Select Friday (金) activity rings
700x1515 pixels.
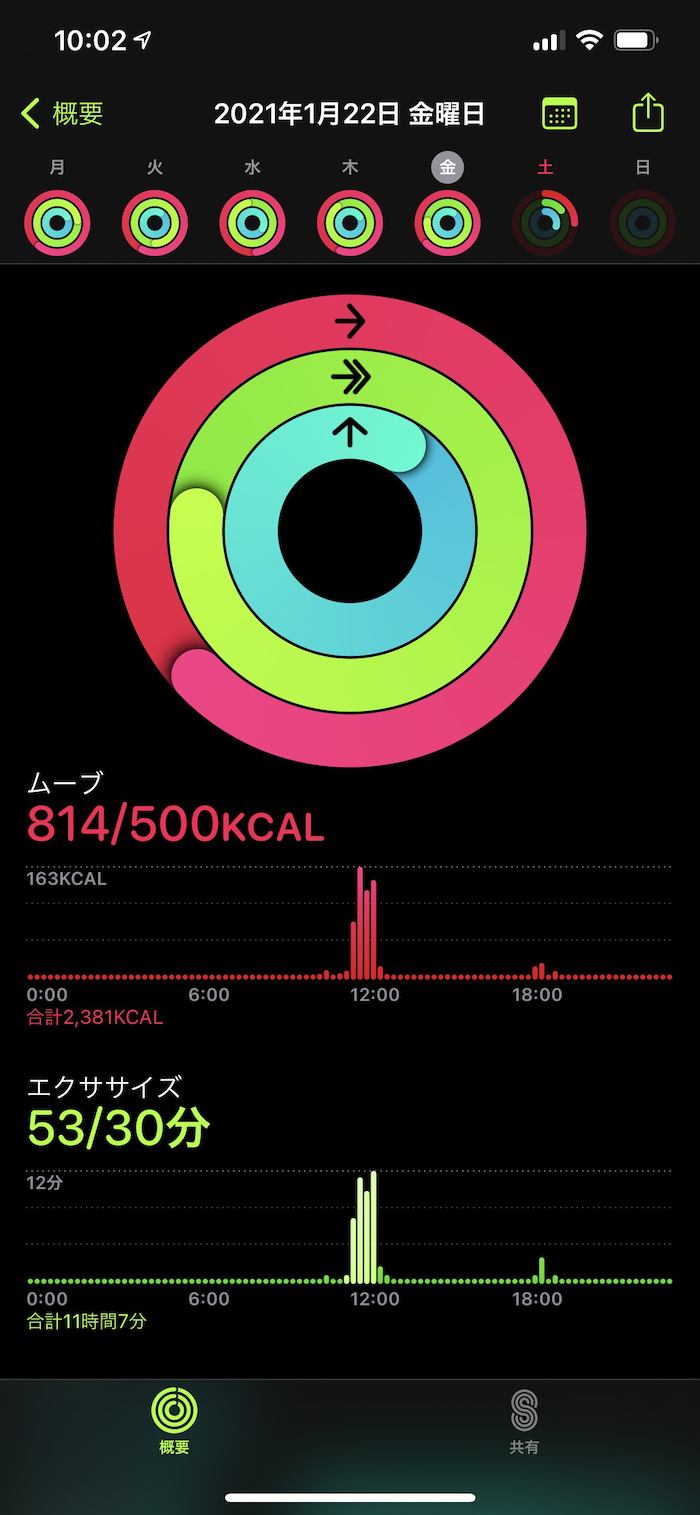click(447, 222)
